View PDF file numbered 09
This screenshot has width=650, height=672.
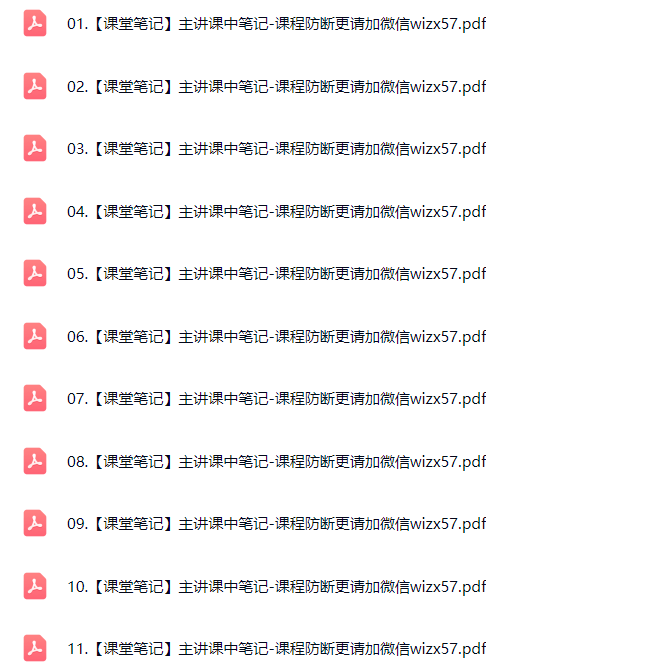pyautogui.click(x=276, y=524)
